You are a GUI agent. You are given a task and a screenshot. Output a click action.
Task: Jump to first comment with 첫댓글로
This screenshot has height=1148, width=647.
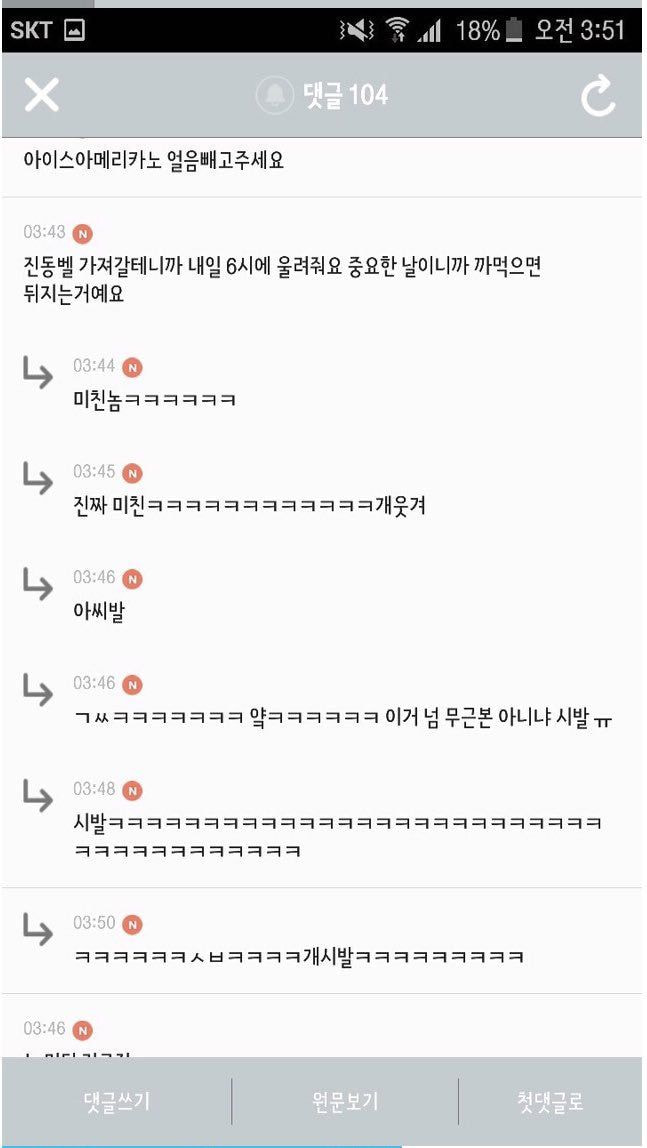[549, 1102]
